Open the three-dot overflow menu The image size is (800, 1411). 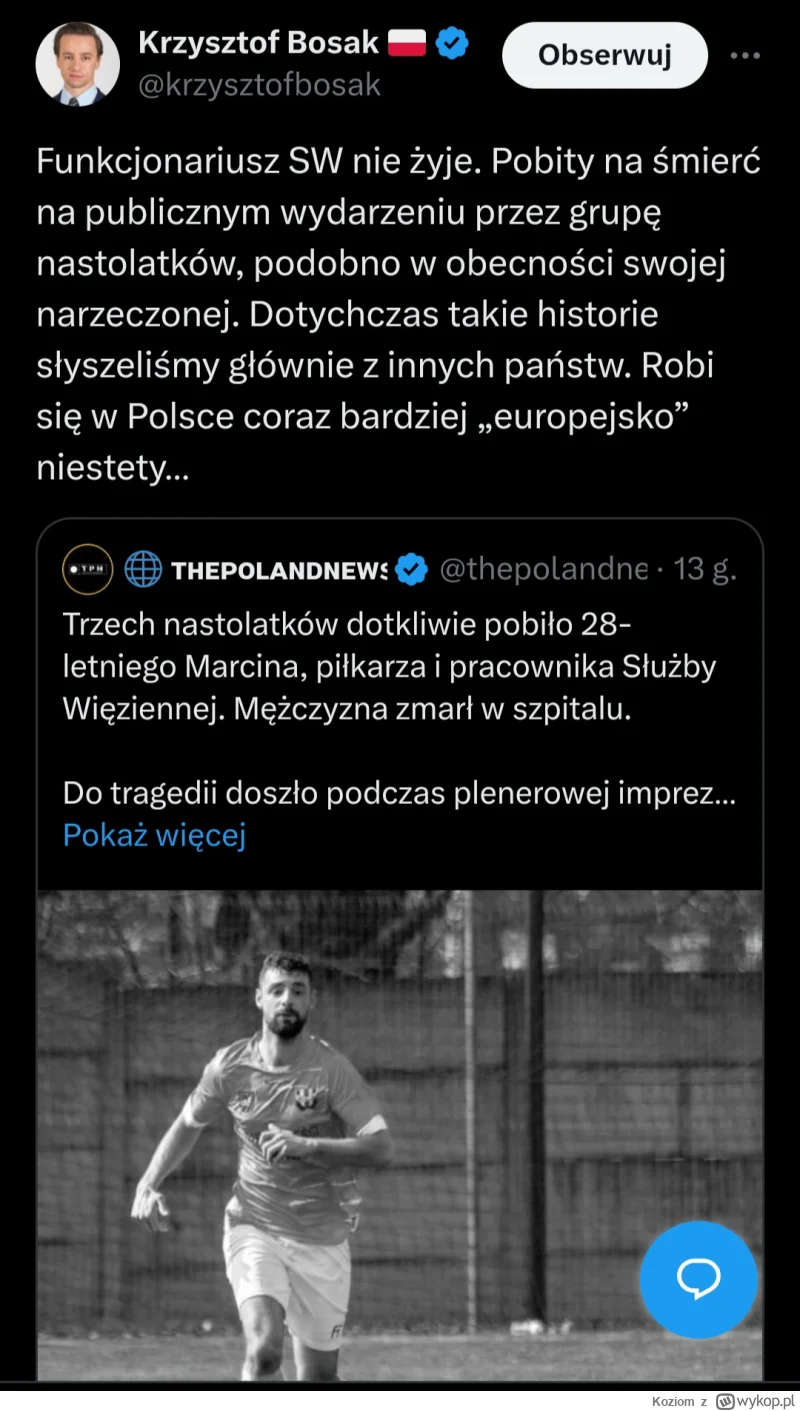click(745, 55)
